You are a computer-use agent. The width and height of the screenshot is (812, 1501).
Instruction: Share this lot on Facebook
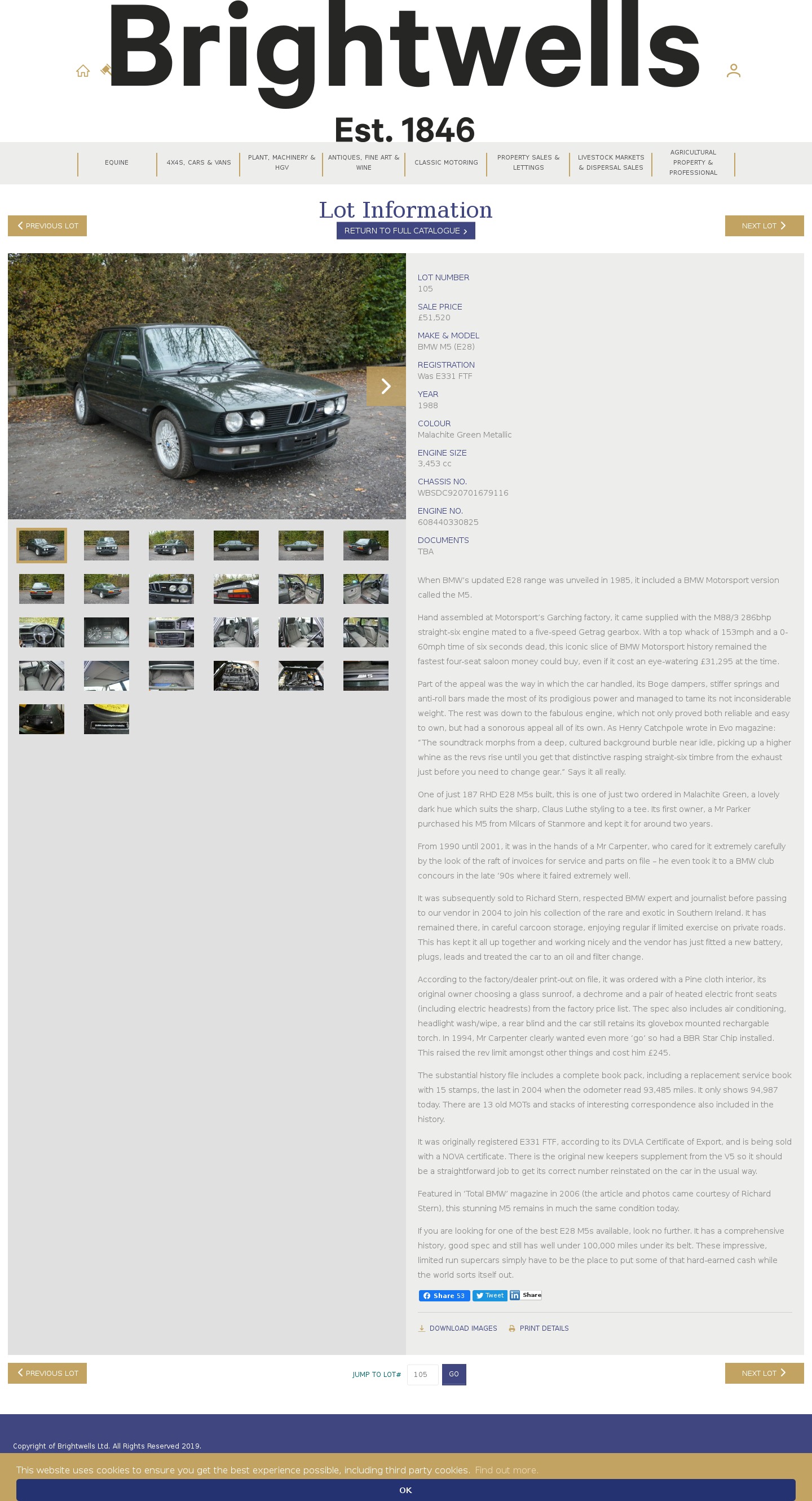point(444,1295)
